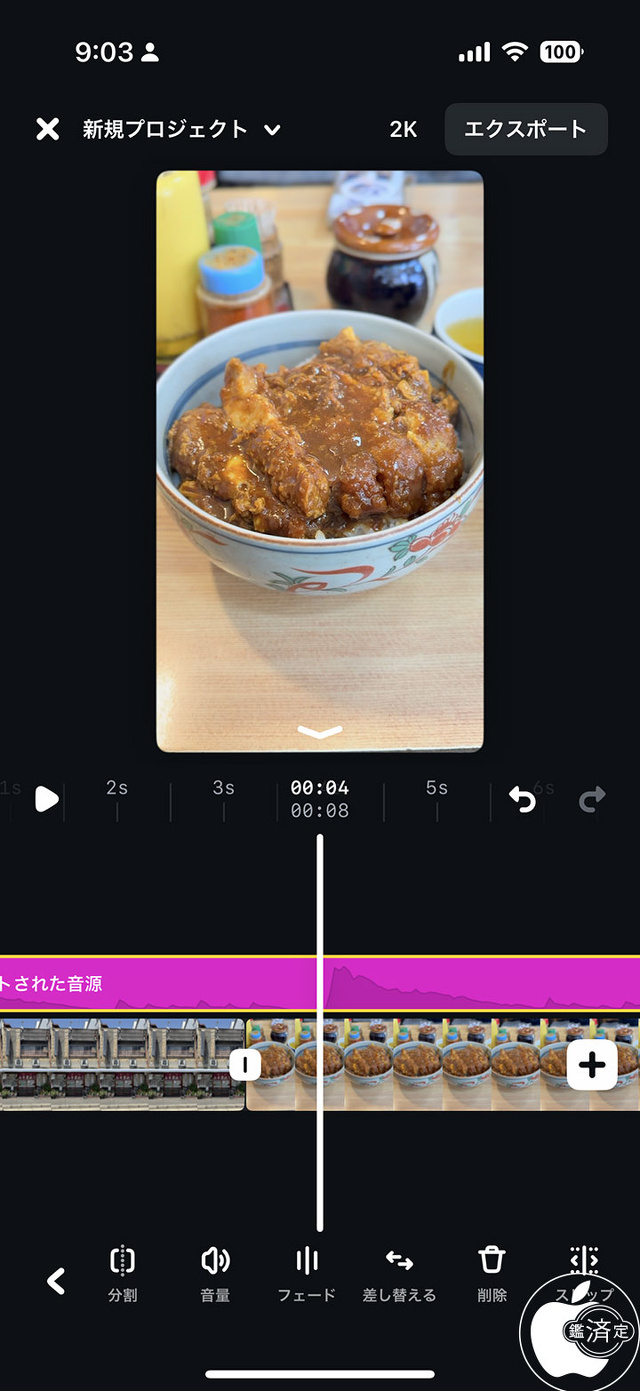Select the building video clip
Viewport: 640px width, 1391px height.
point(110,1064)
